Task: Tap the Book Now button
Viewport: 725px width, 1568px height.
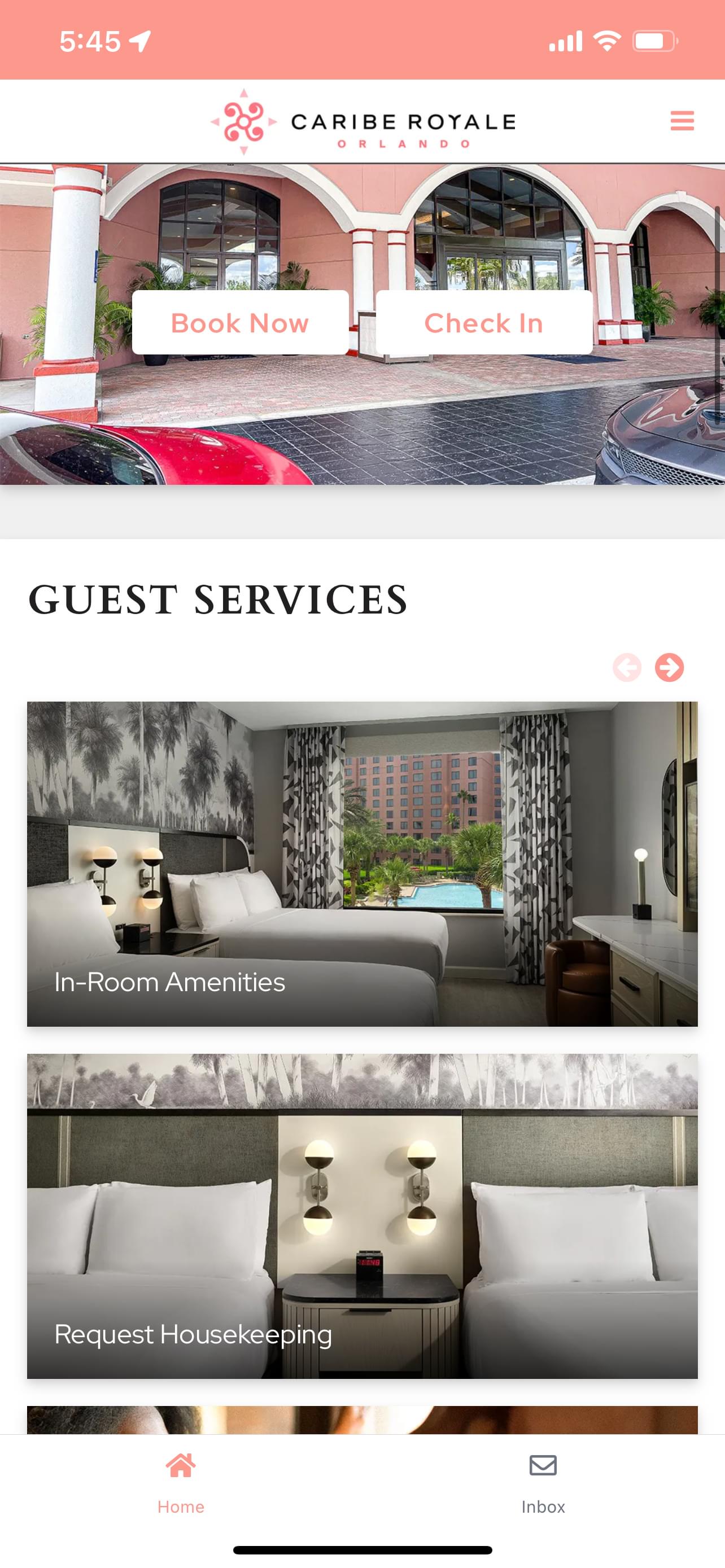Action: coord(240,323)
